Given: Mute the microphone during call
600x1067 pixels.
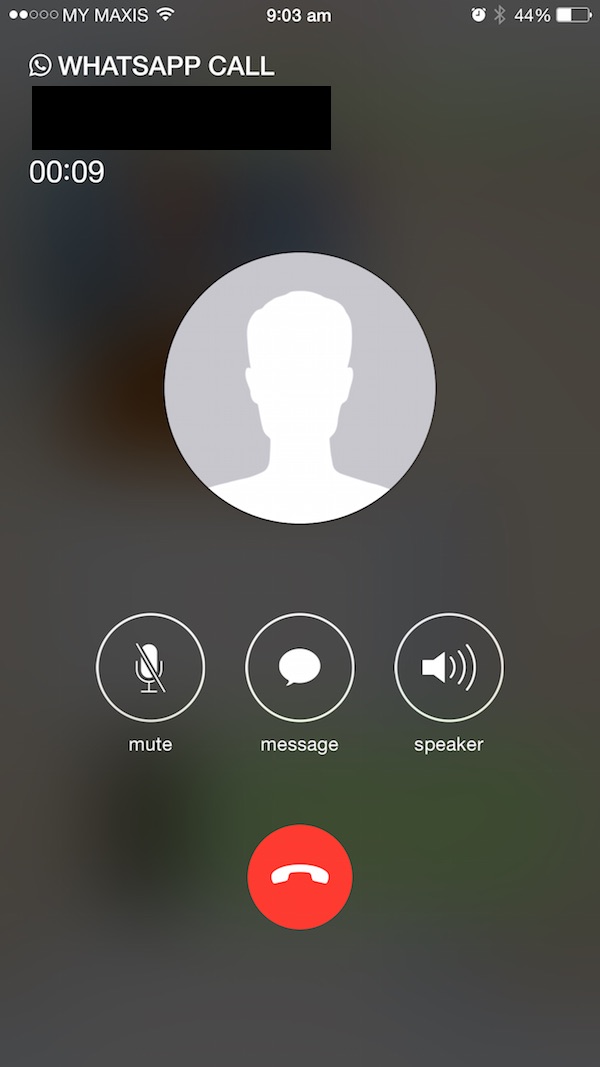Looking at the screenshot, I should click(x=150, y=667).
